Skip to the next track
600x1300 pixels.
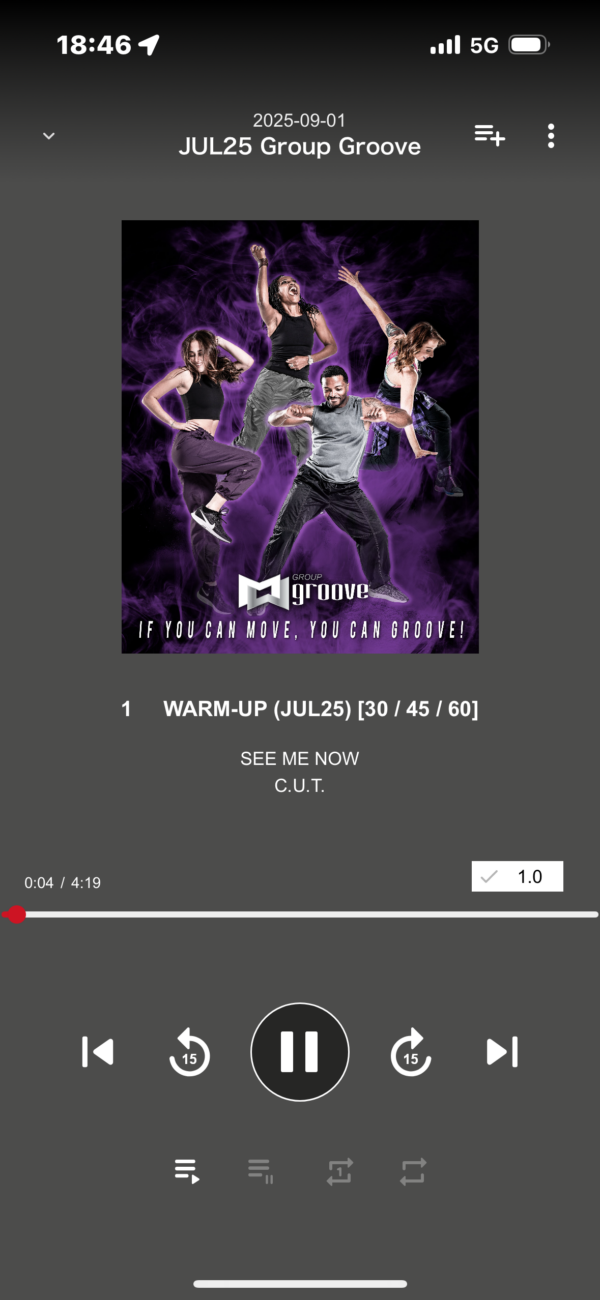tap(502, 1052)
